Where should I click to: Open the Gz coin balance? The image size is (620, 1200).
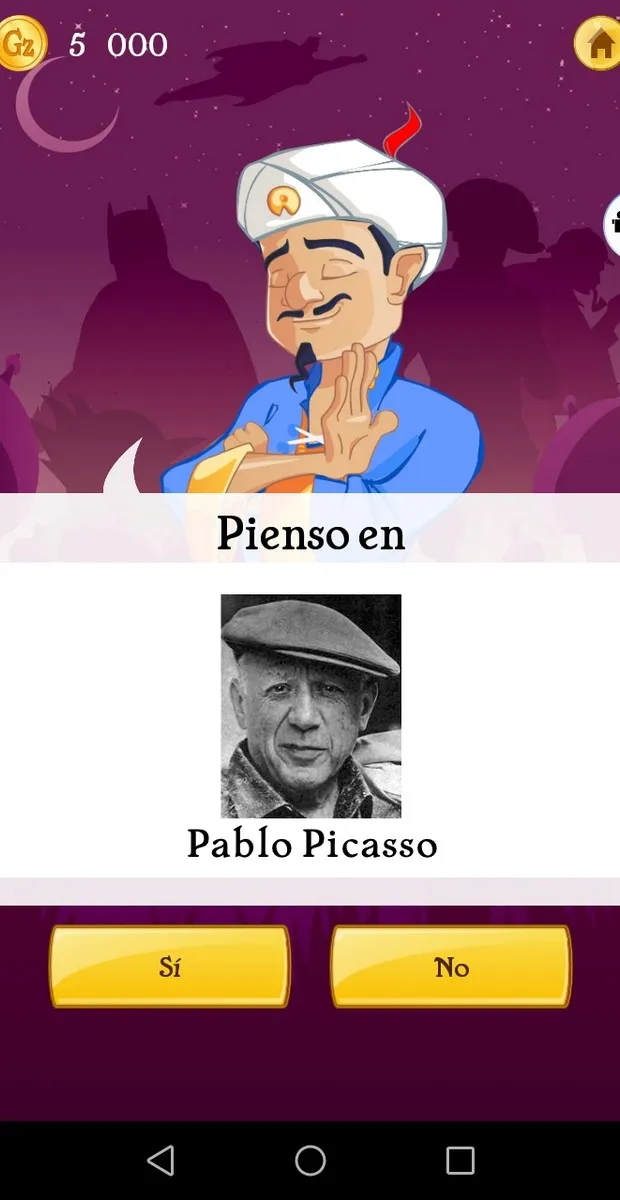pos(22,44)
